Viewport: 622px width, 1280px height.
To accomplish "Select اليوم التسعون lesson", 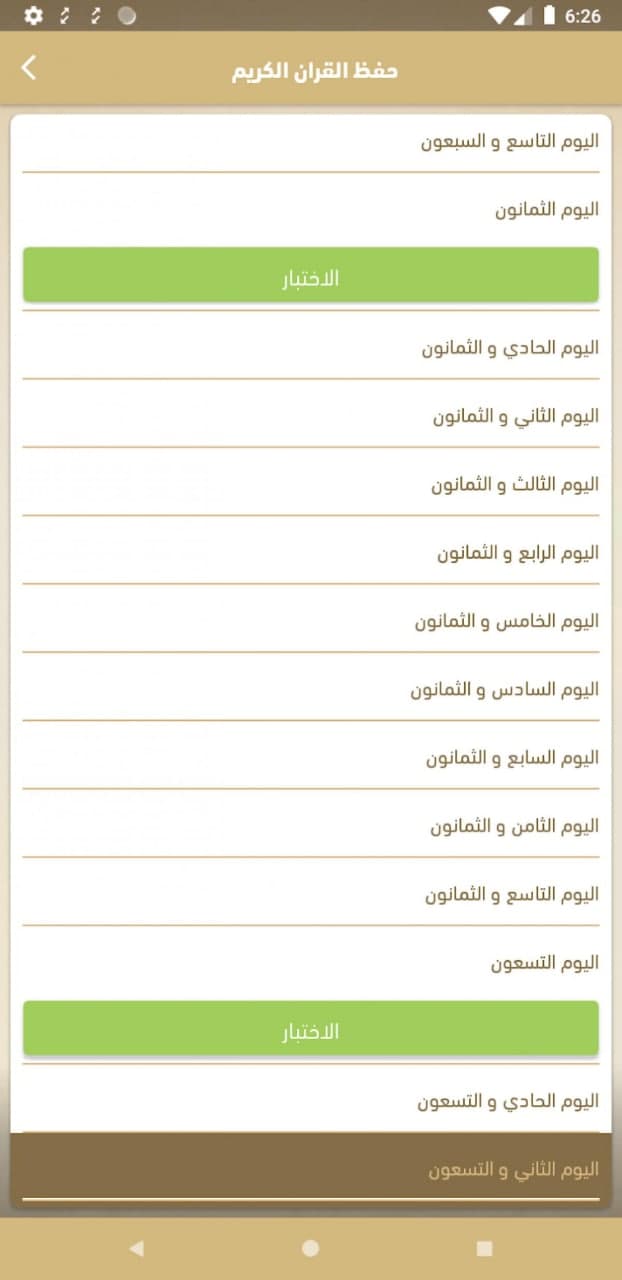I will coord(311,962).
